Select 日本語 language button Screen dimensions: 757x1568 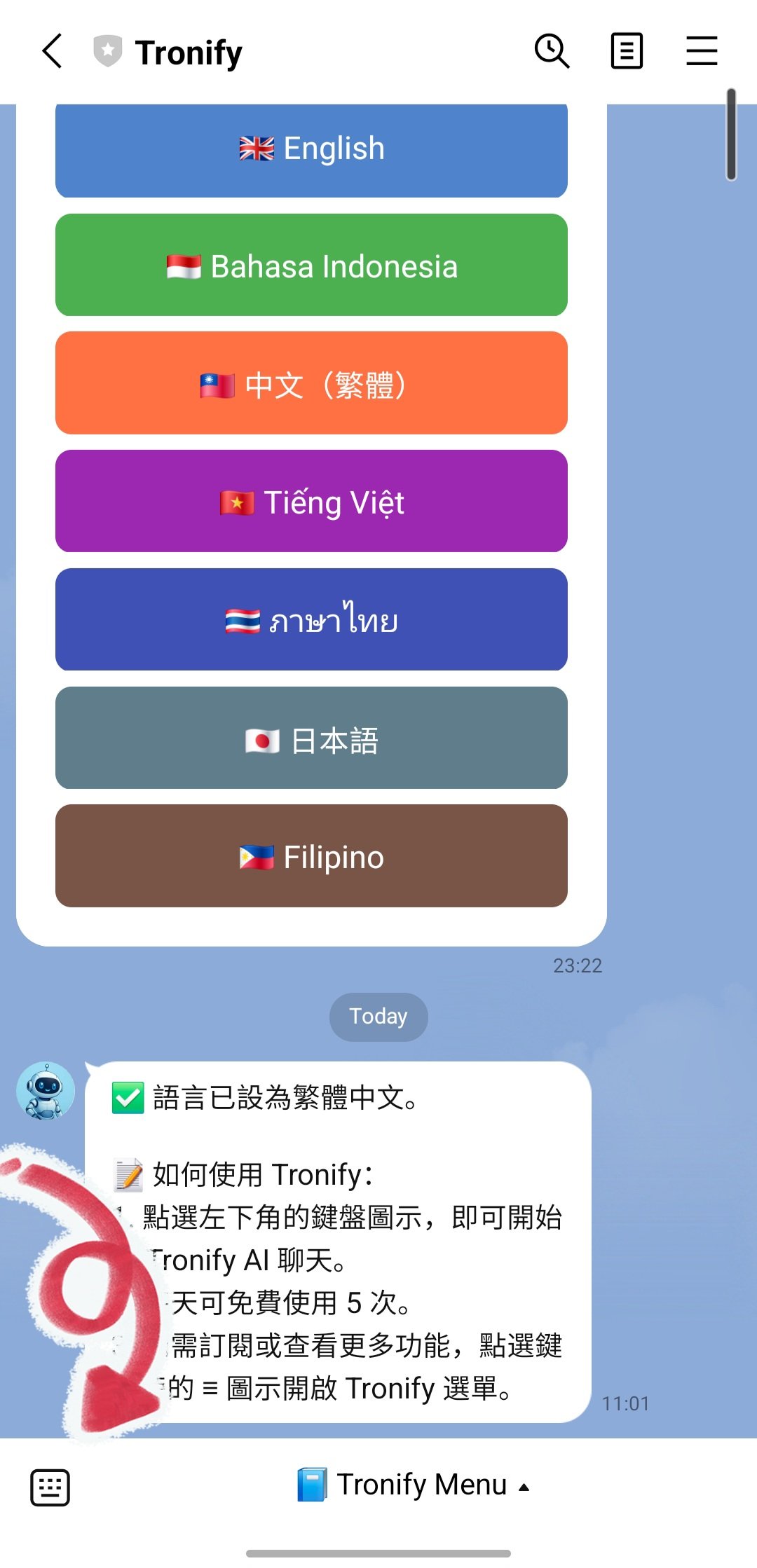click(311, 738)
